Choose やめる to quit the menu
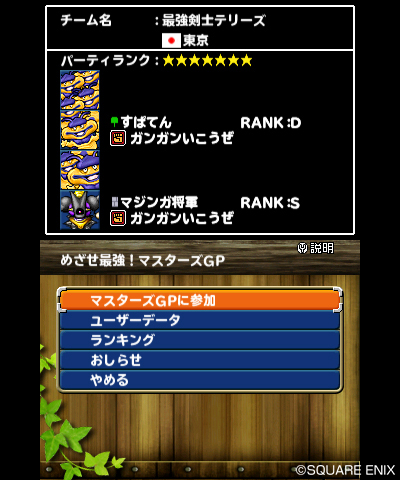This screenshot has height=480, width=400. (x=200, y=380)
